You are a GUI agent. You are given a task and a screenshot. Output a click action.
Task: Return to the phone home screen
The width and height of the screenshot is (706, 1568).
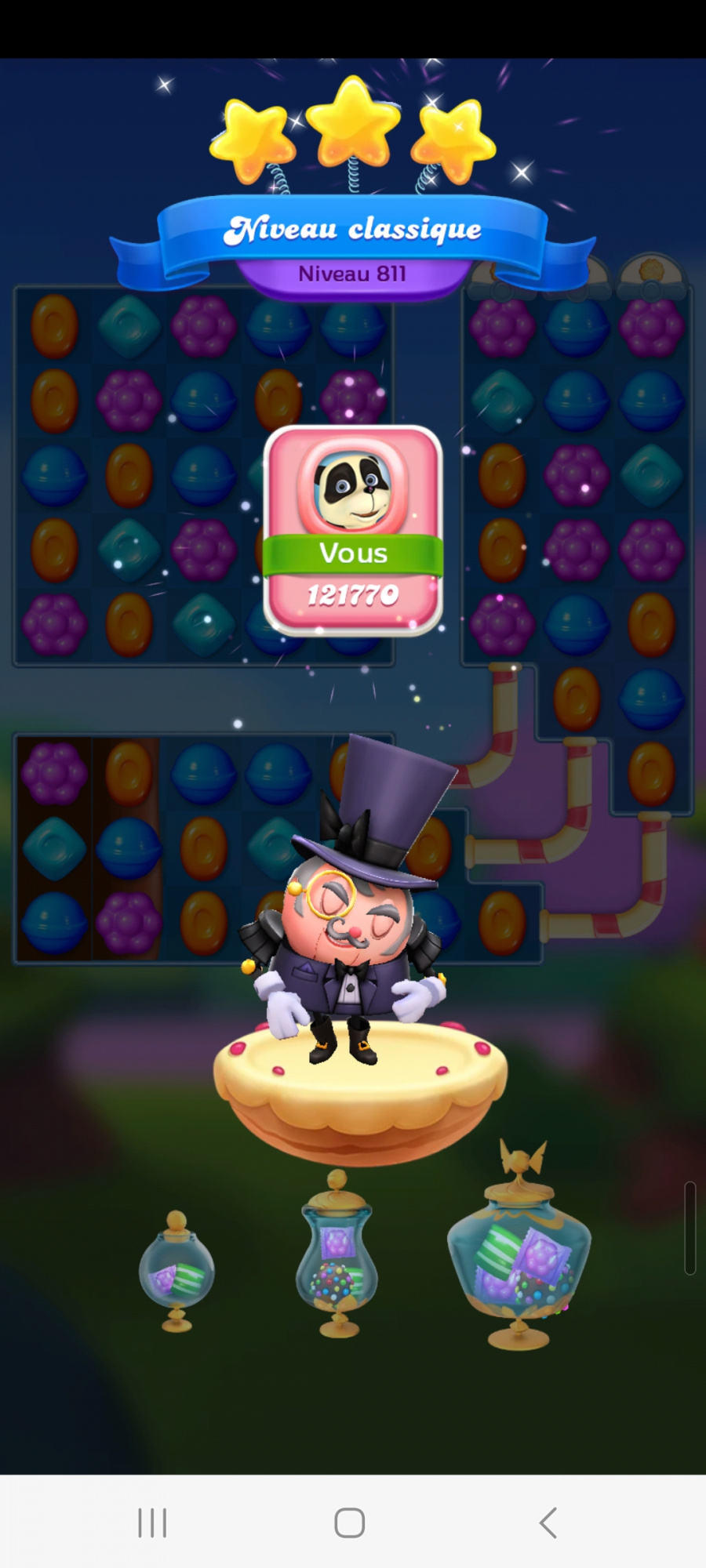click(349, 1523)
